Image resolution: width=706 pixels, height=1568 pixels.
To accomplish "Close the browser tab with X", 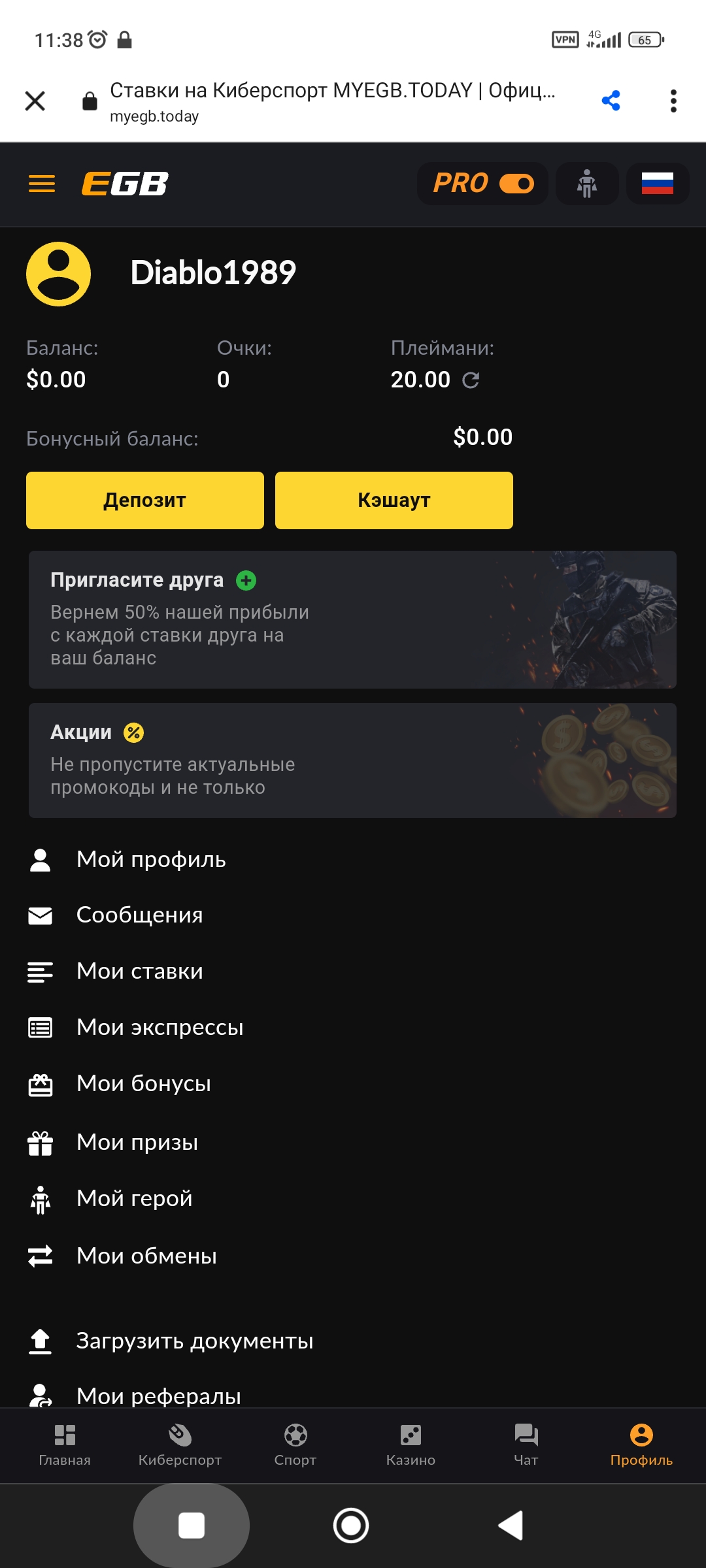I will tap(35, 101).
